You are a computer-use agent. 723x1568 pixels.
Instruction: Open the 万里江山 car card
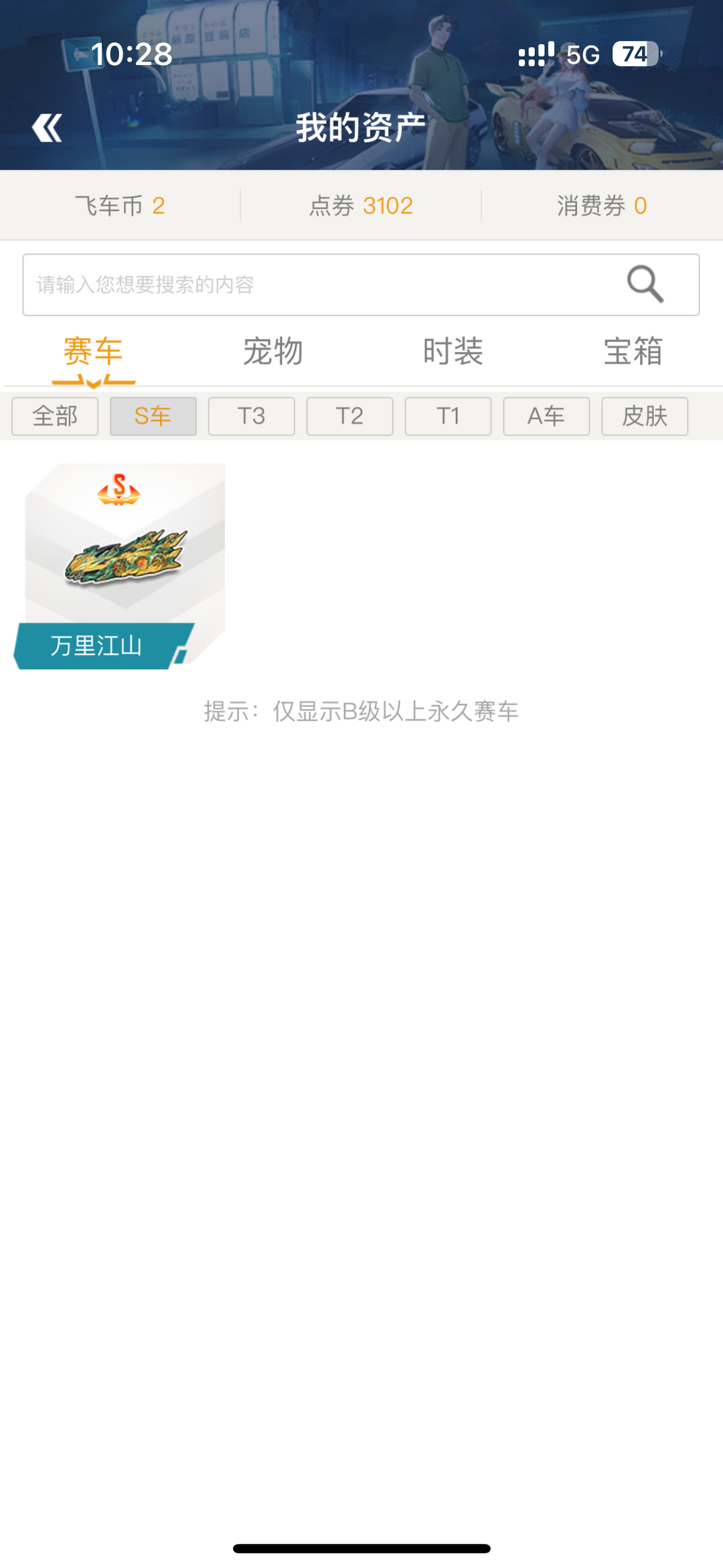(120, 566)
